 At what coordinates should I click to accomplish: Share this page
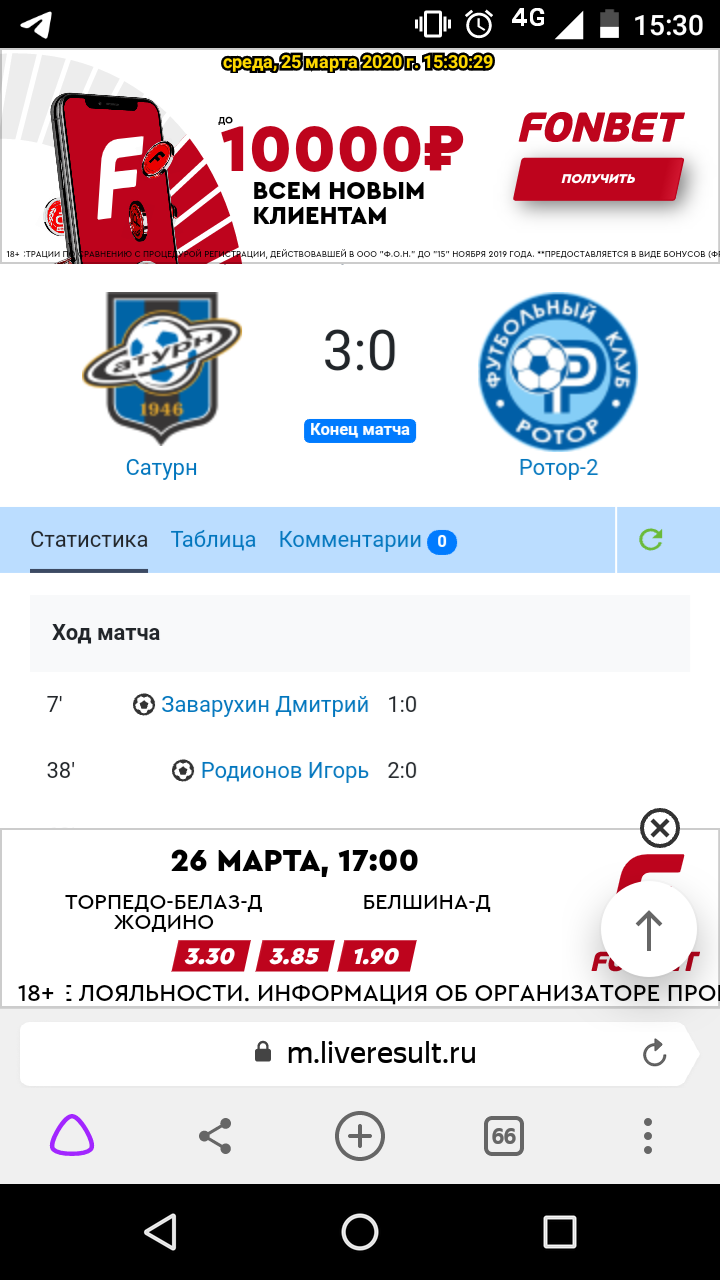[215, 1137]
